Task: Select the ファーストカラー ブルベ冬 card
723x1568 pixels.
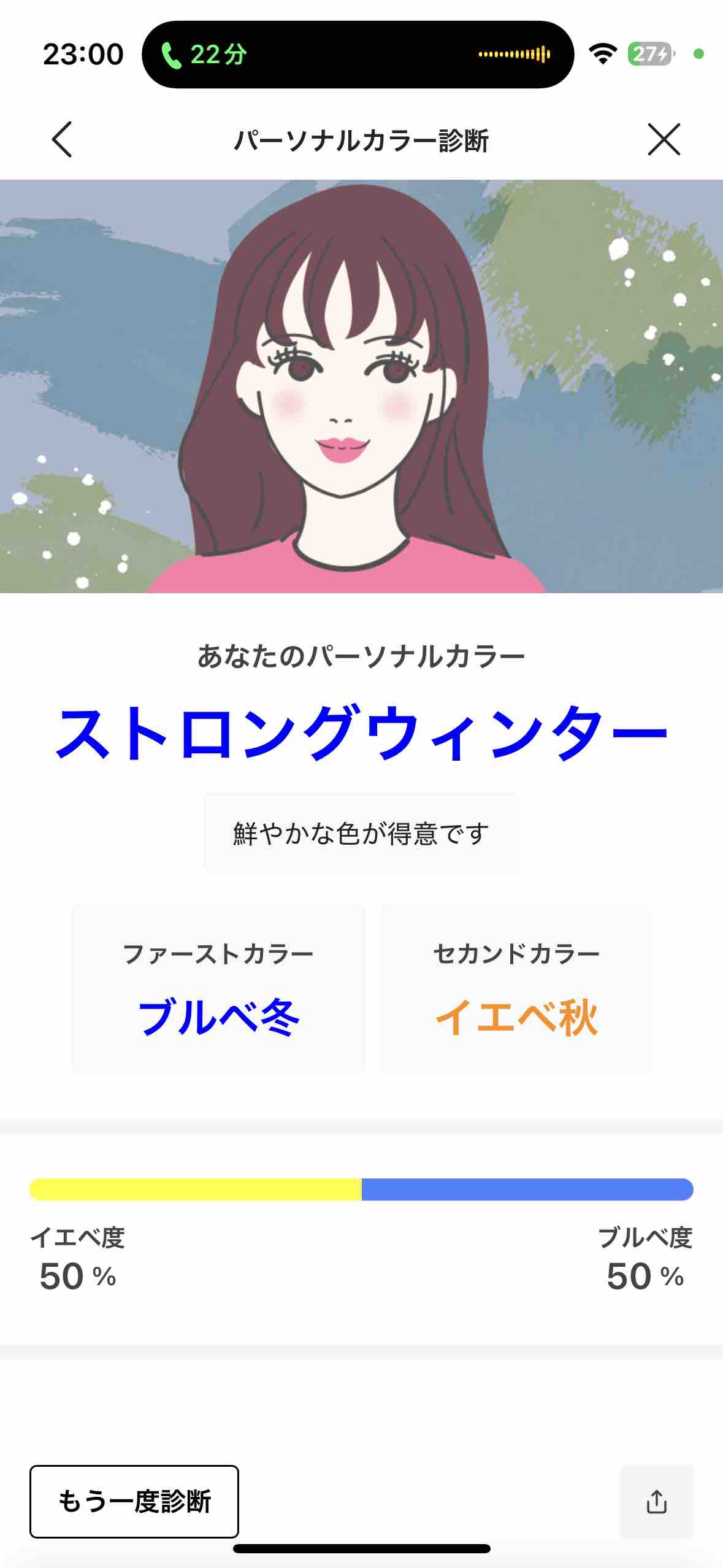Action: coord(218,994)
